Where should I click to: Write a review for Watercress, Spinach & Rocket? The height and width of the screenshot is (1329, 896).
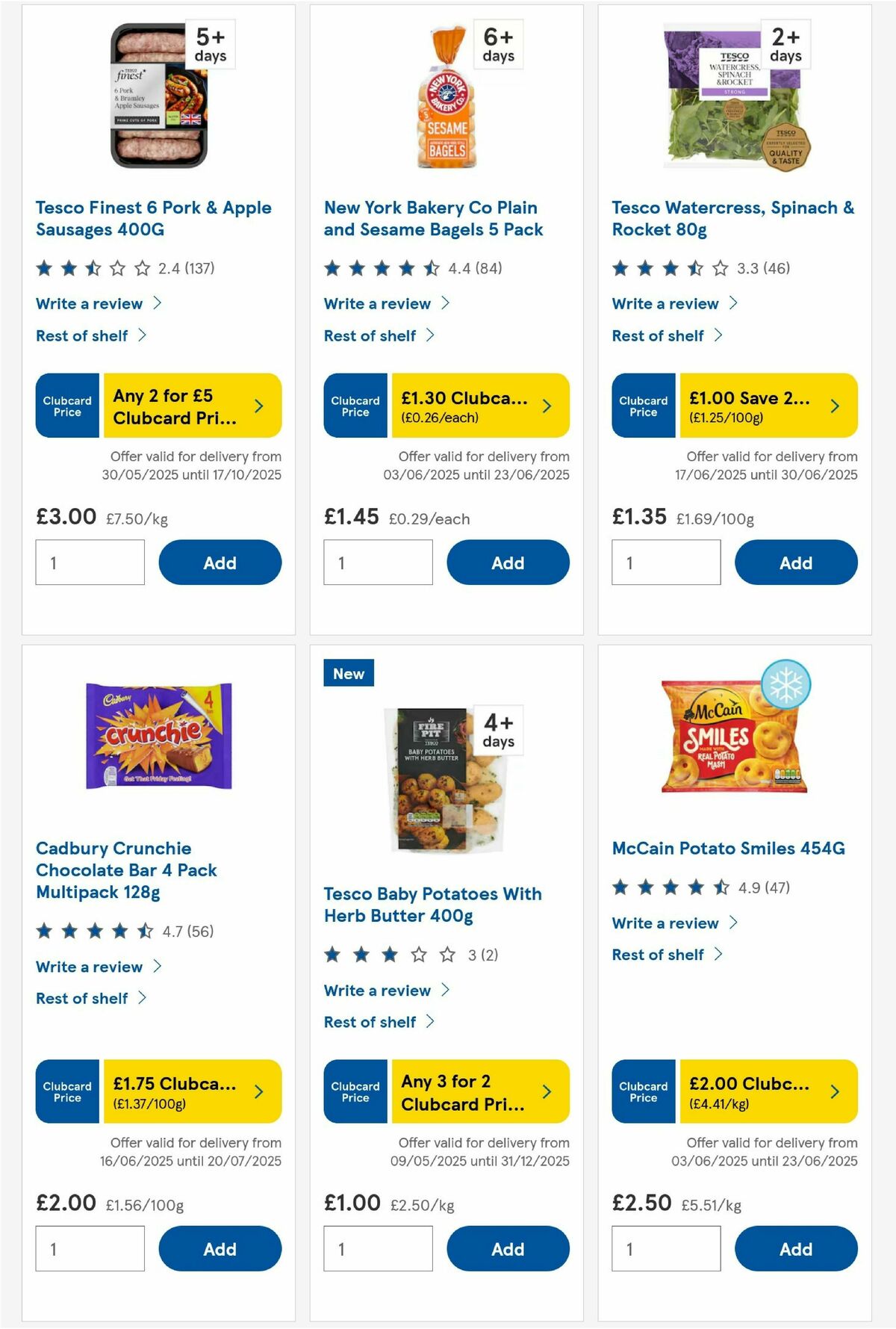[665, 303]
